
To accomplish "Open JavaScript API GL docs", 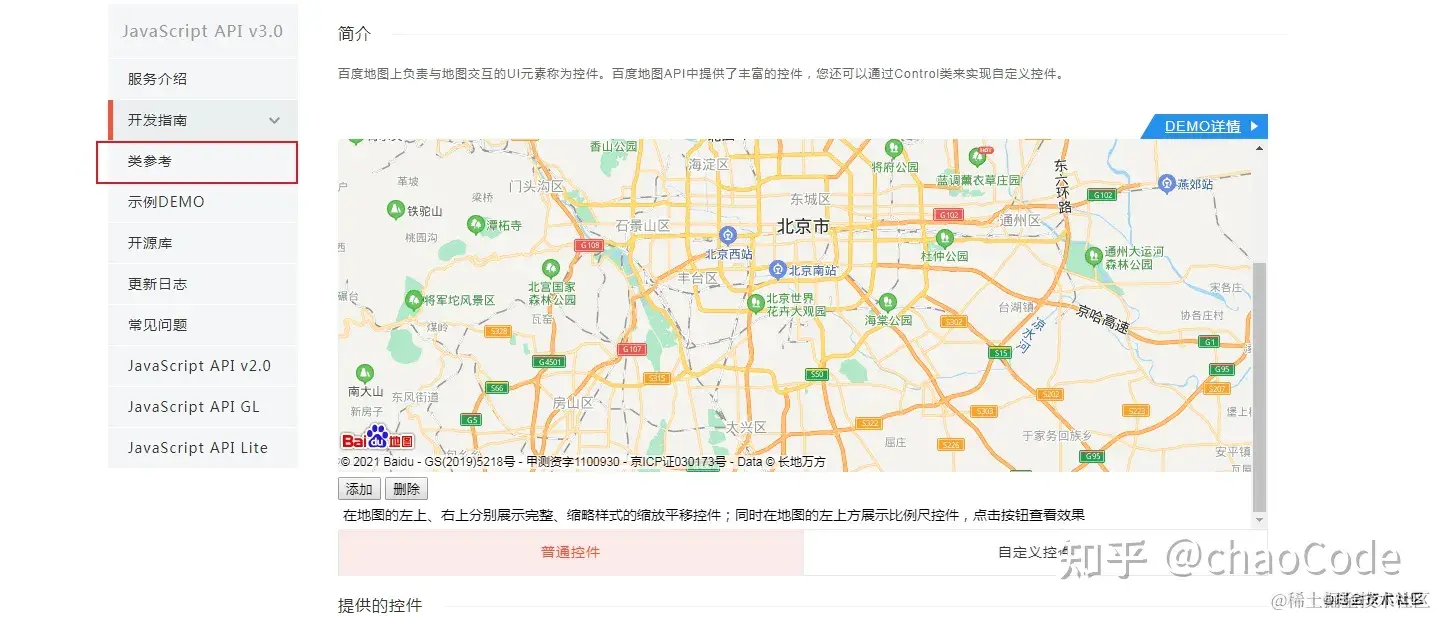I will tap(193, 407).
